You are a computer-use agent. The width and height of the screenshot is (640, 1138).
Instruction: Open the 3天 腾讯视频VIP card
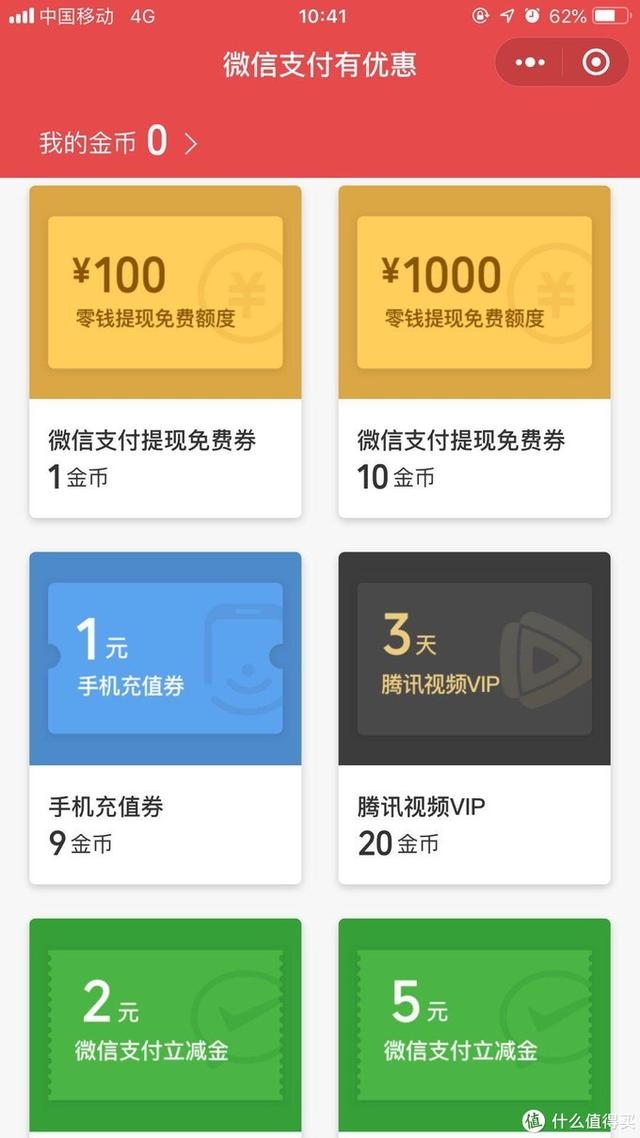click(x=475, y=718)
